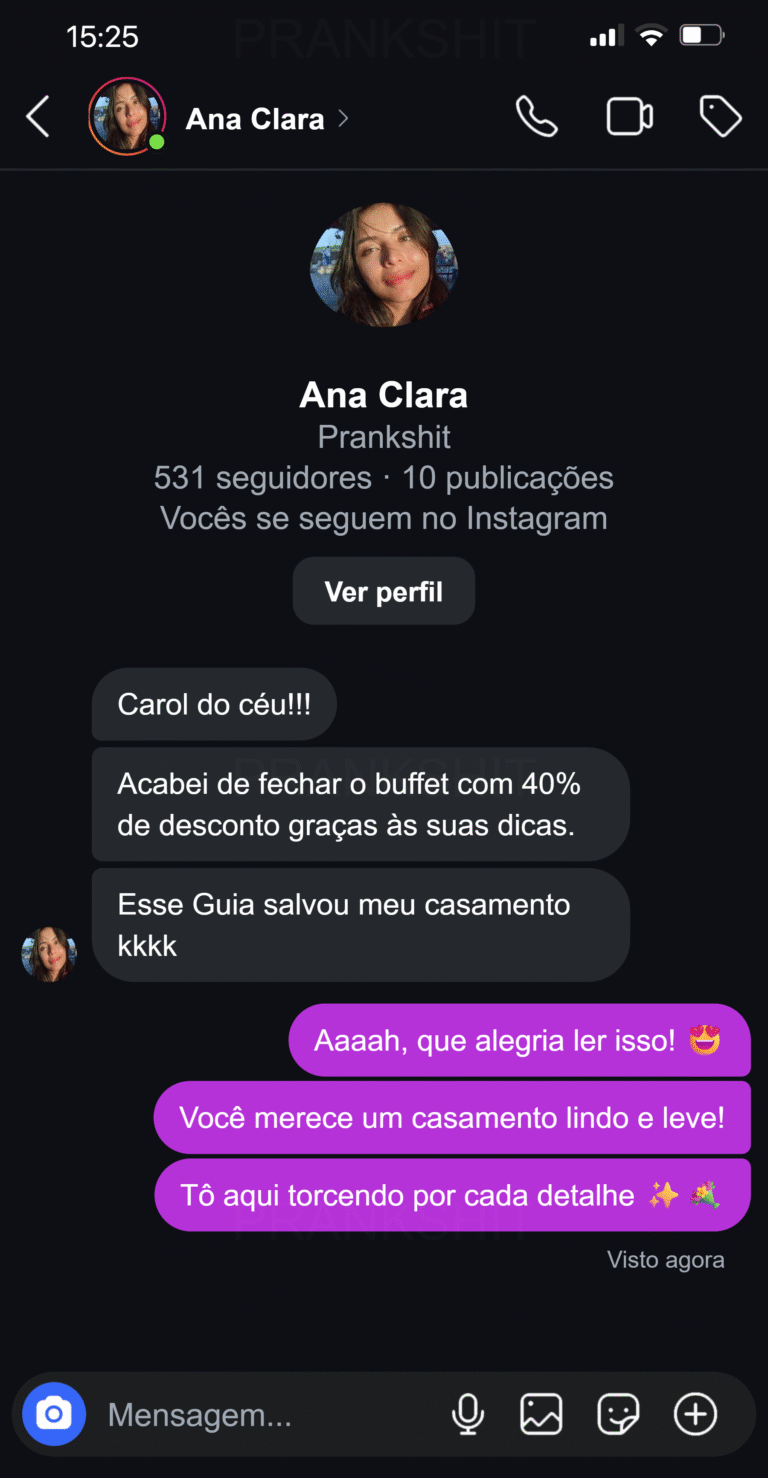Open the camera from message bar
Screen dimensions: 768x1478
pos(54,1414)
